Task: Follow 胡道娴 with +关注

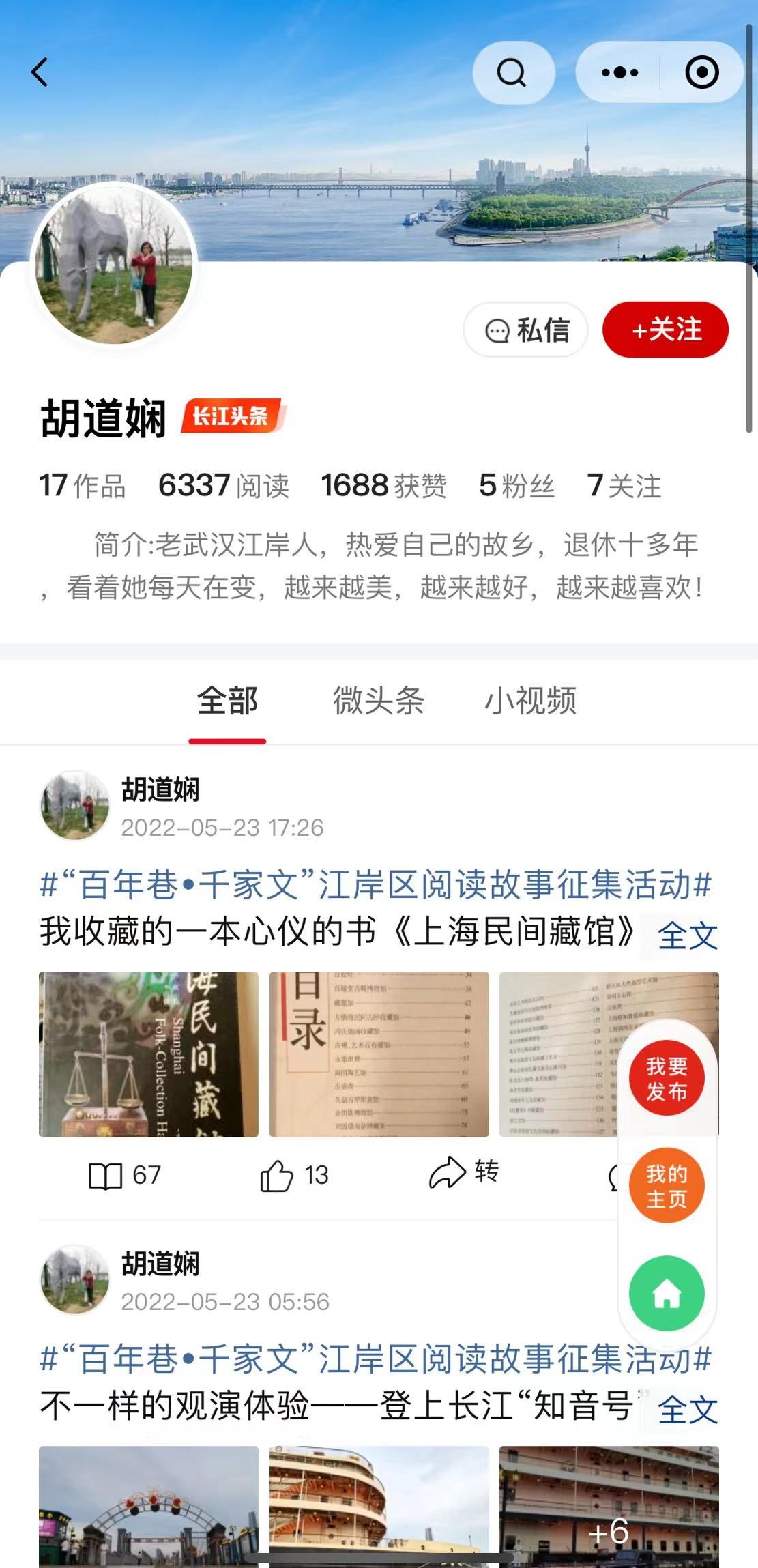Action: coord(665,330)
